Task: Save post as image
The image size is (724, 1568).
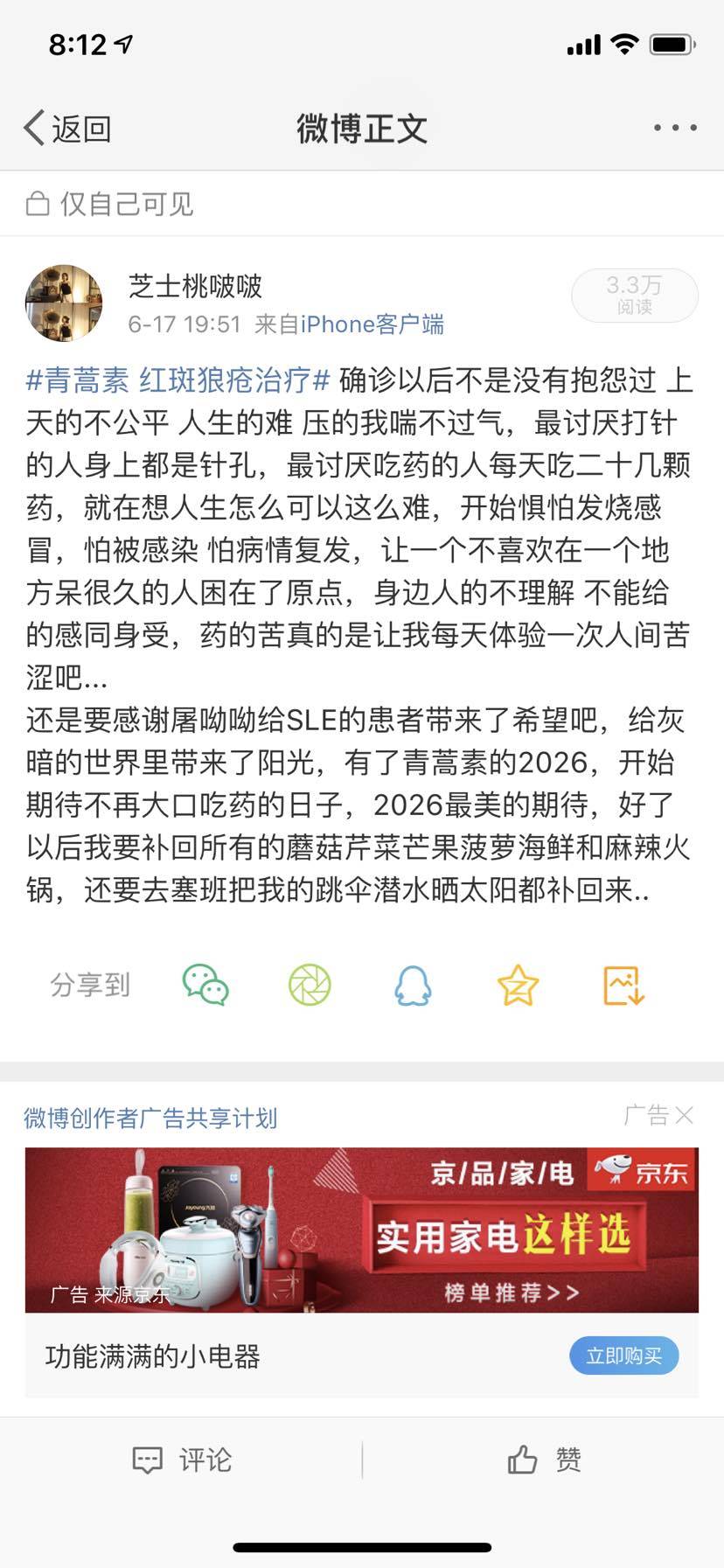Action: point(623,985)
